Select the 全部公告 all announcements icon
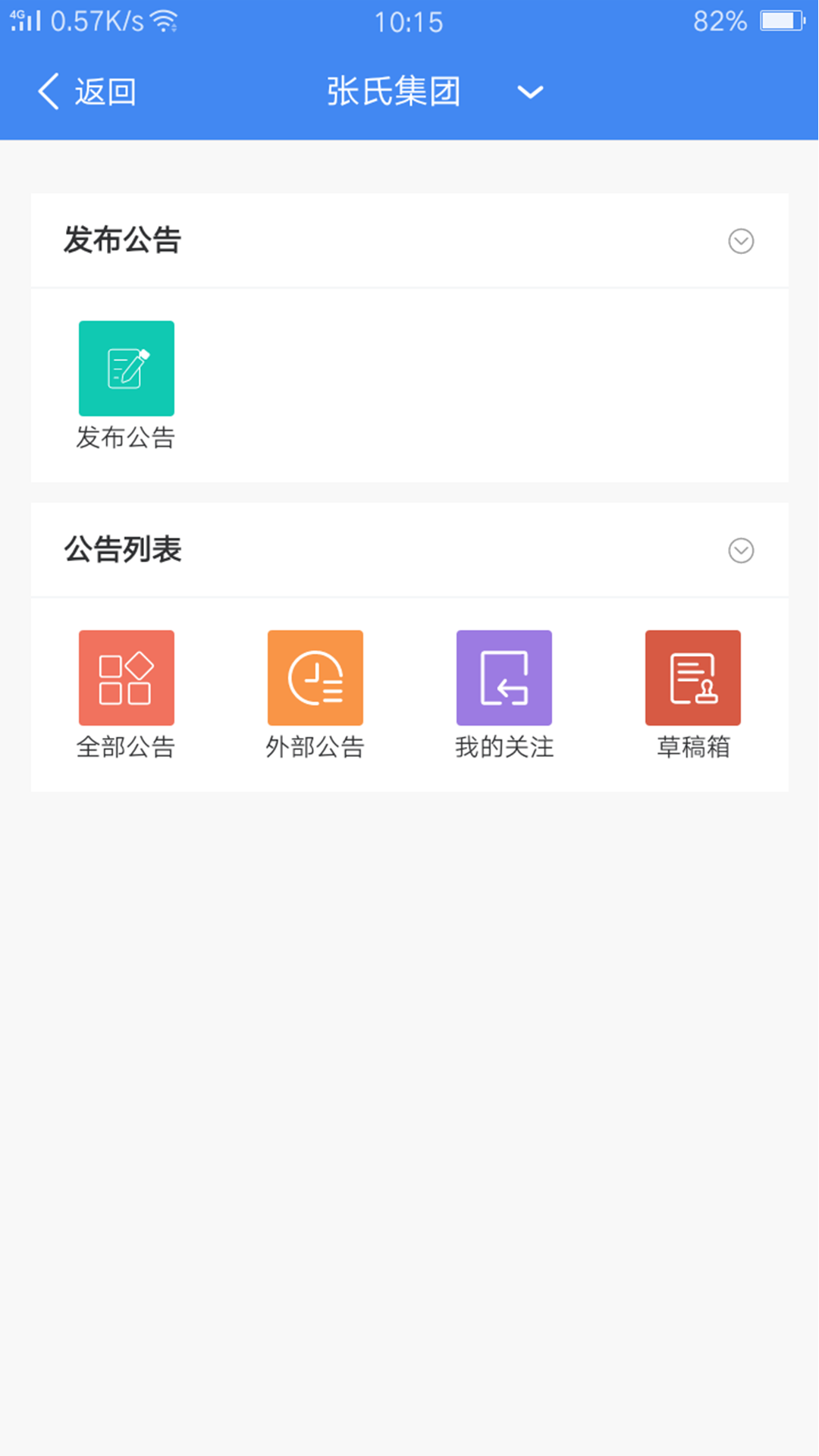 pyautogui.click(x=126, y=677)
